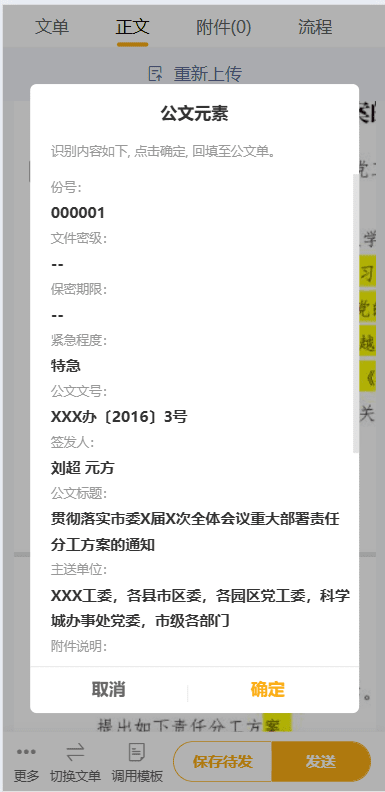Switch to the 流程 tab

click(315, 27)
